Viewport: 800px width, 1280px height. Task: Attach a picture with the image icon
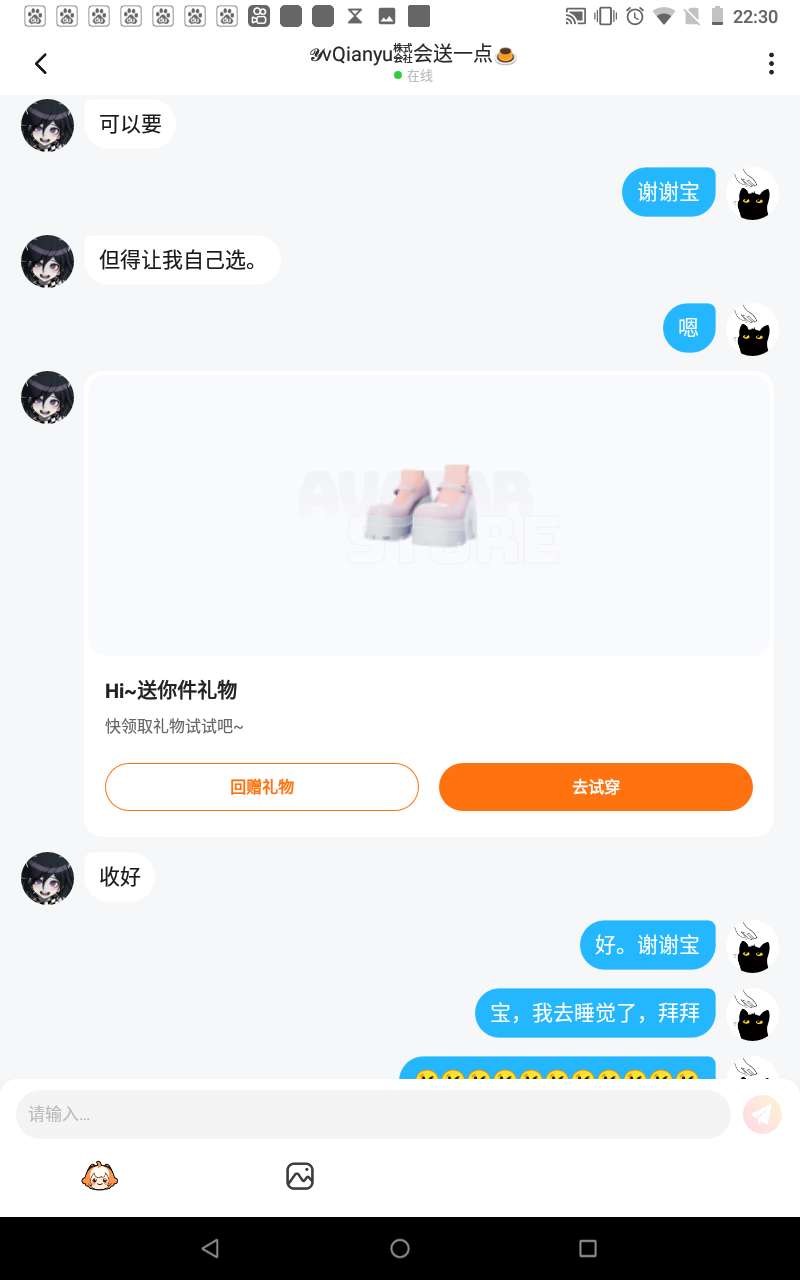(300, 1176)
